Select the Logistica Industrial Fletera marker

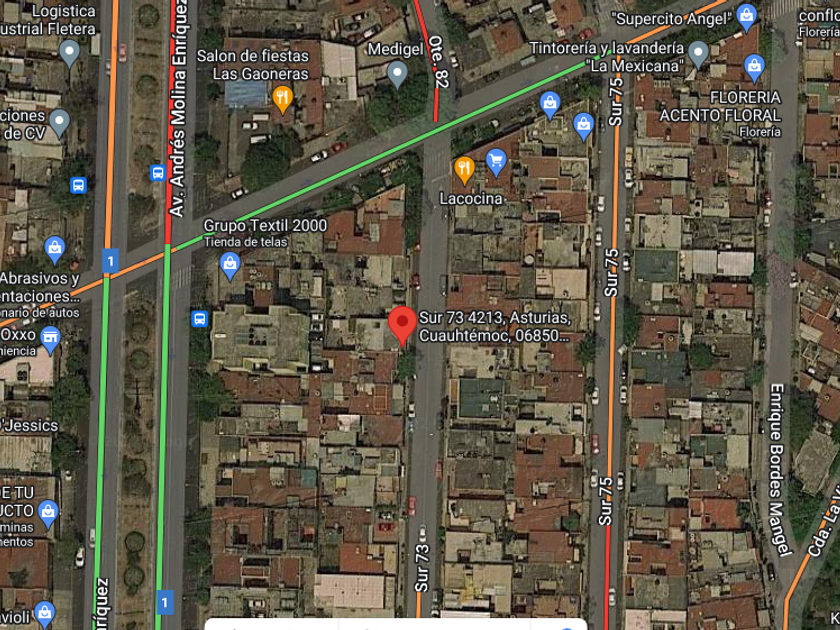[x=69, y=52]
